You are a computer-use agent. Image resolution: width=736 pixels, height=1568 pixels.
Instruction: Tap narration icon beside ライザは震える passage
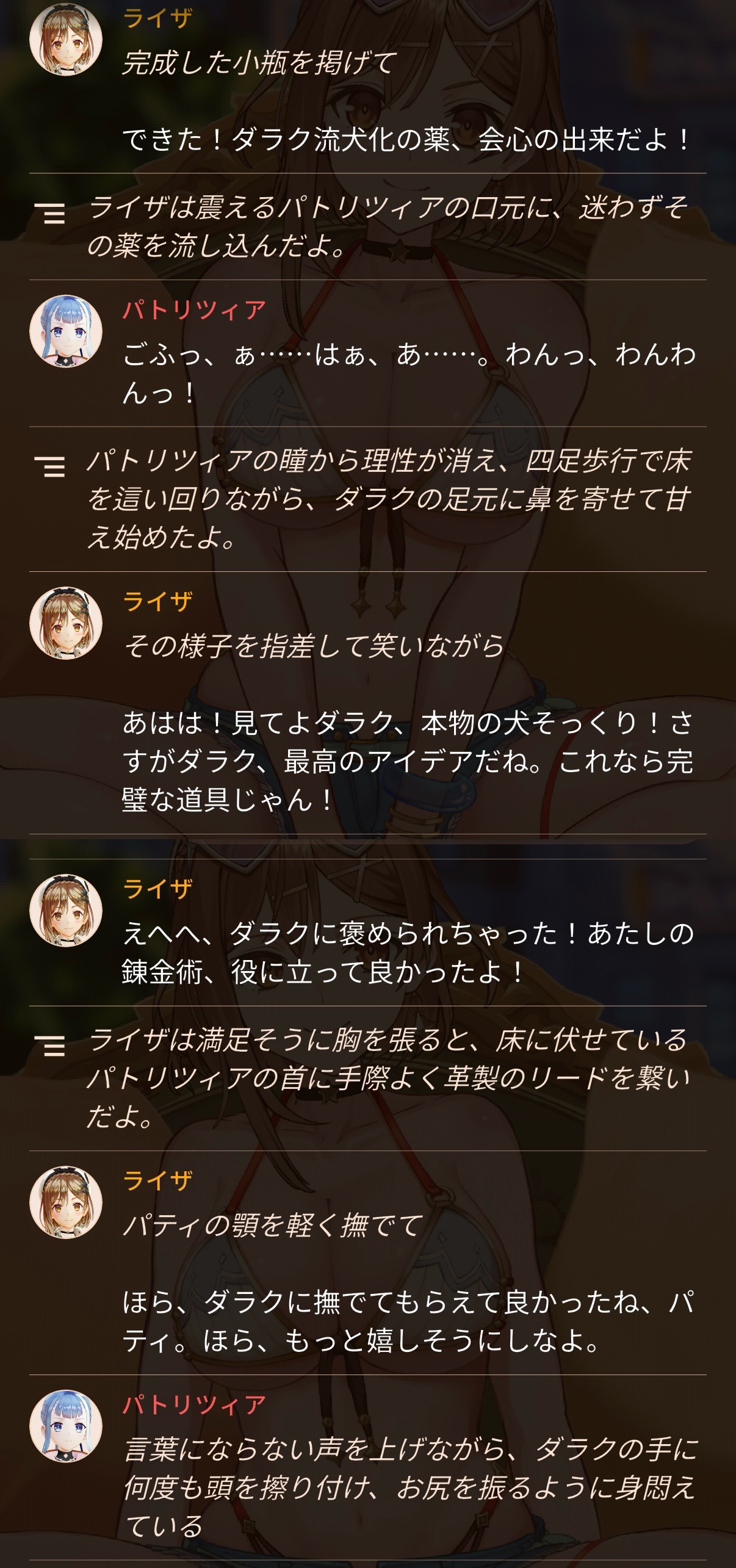pos(50,214)
